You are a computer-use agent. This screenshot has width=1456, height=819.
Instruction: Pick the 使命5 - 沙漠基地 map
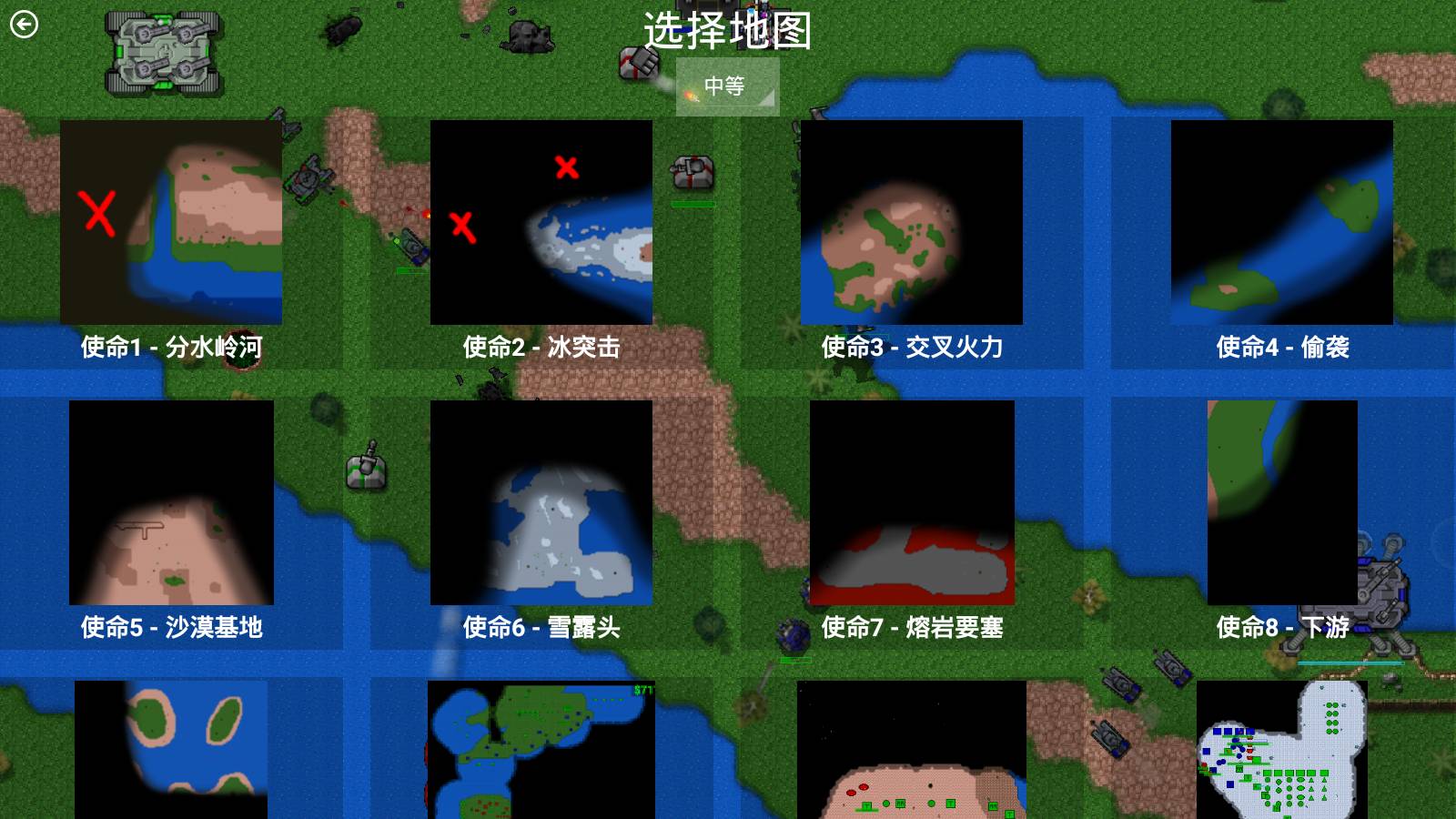click(171, 502)
